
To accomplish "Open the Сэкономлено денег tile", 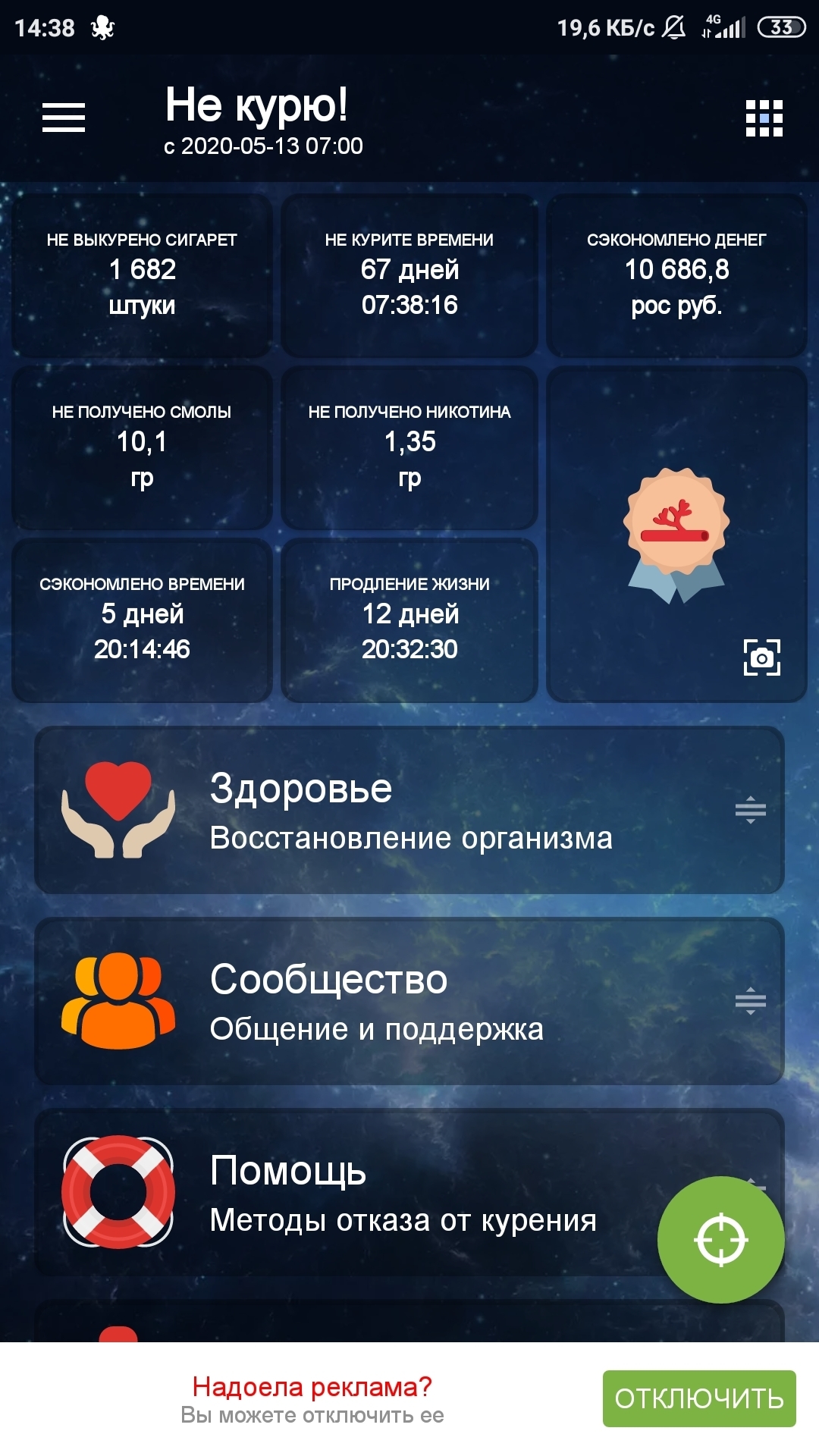I will tap(676, 275).
